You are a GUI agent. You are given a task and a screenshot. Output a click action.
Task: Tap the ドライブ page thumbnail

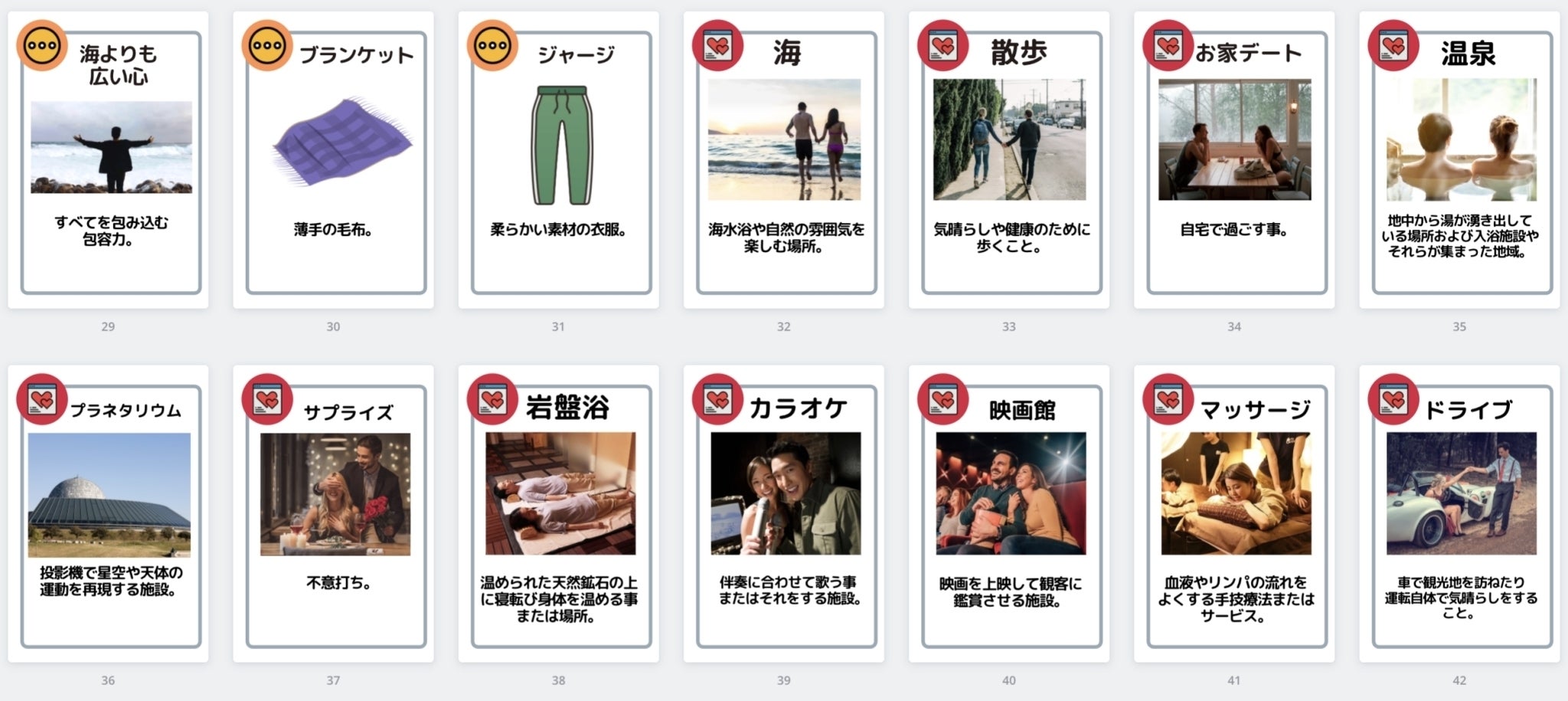(x=1459, y=514)
